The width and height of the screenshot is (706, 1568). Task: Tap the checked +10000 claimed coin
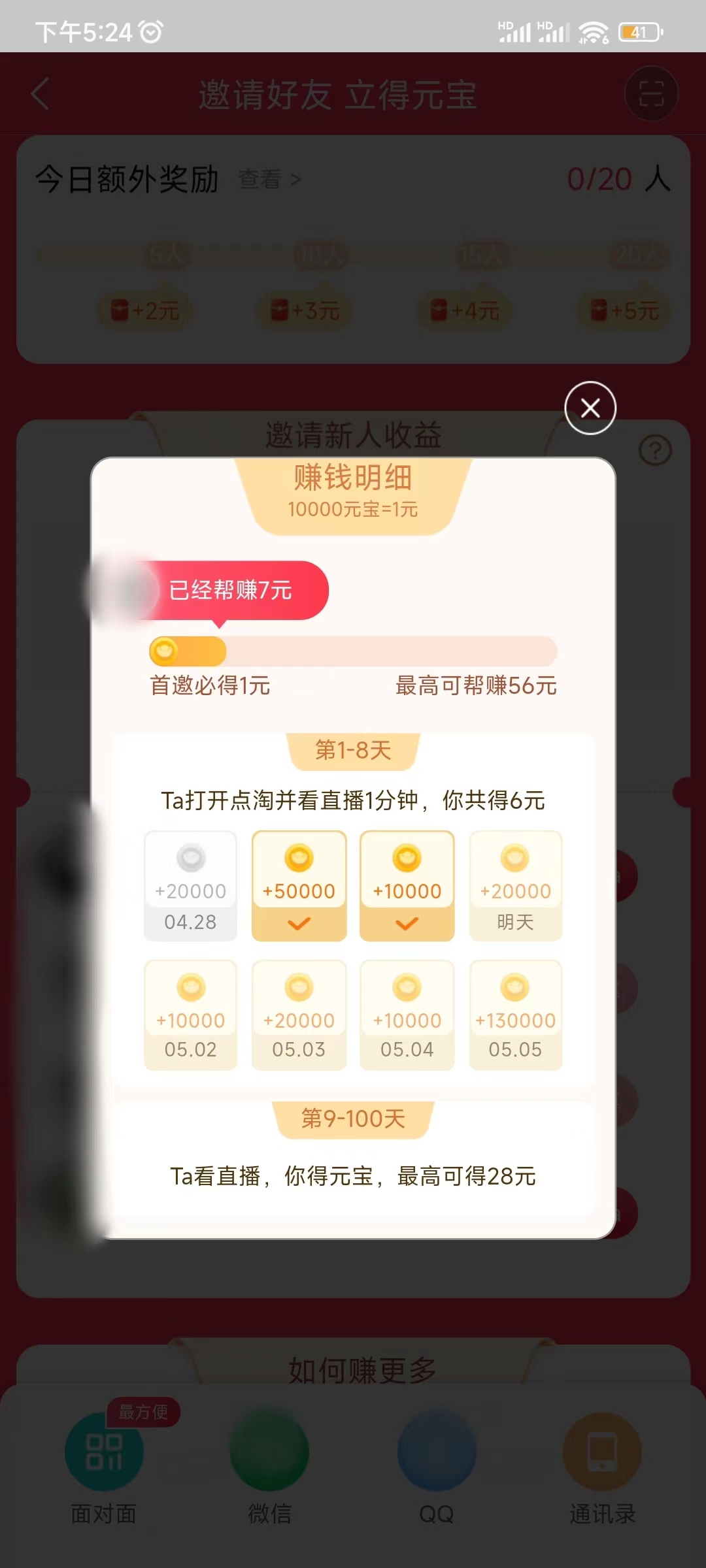pyautogui.click(x=407, y=885)
